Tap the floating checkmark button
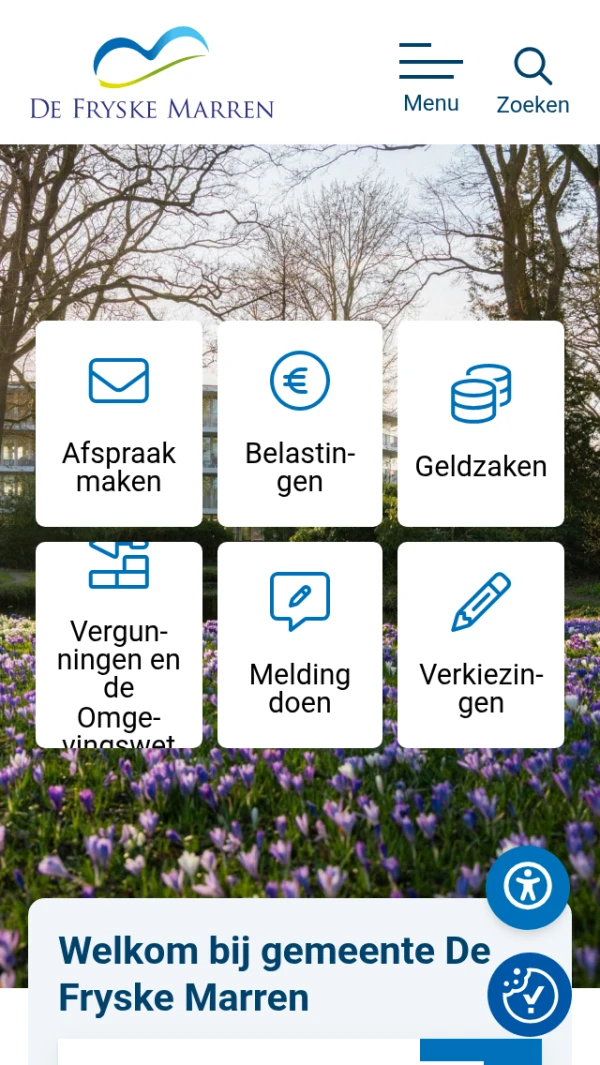Screen dimensions: 600x1065 [529, 995]
